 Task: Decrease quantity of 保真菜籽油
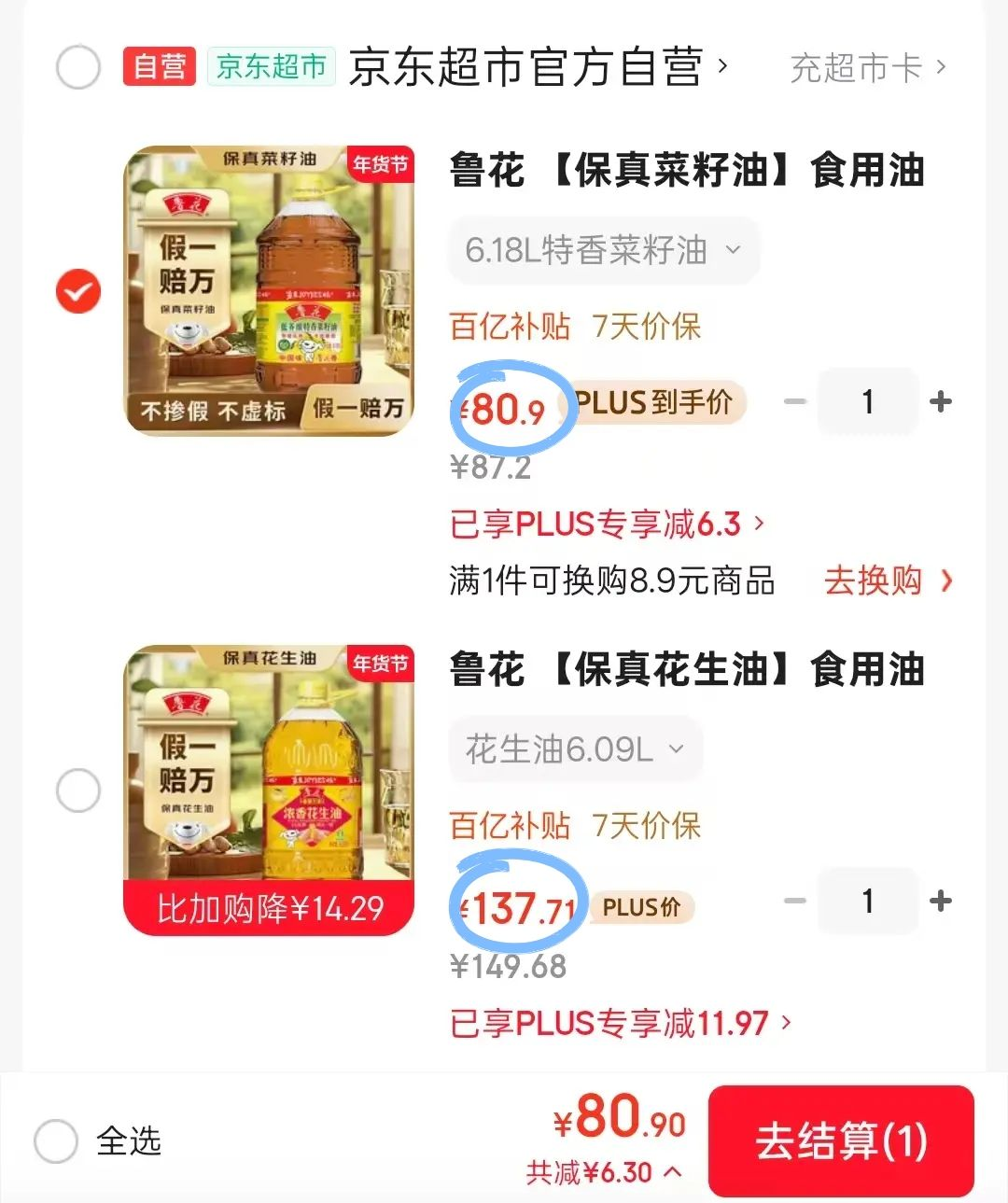click(794, 402)
